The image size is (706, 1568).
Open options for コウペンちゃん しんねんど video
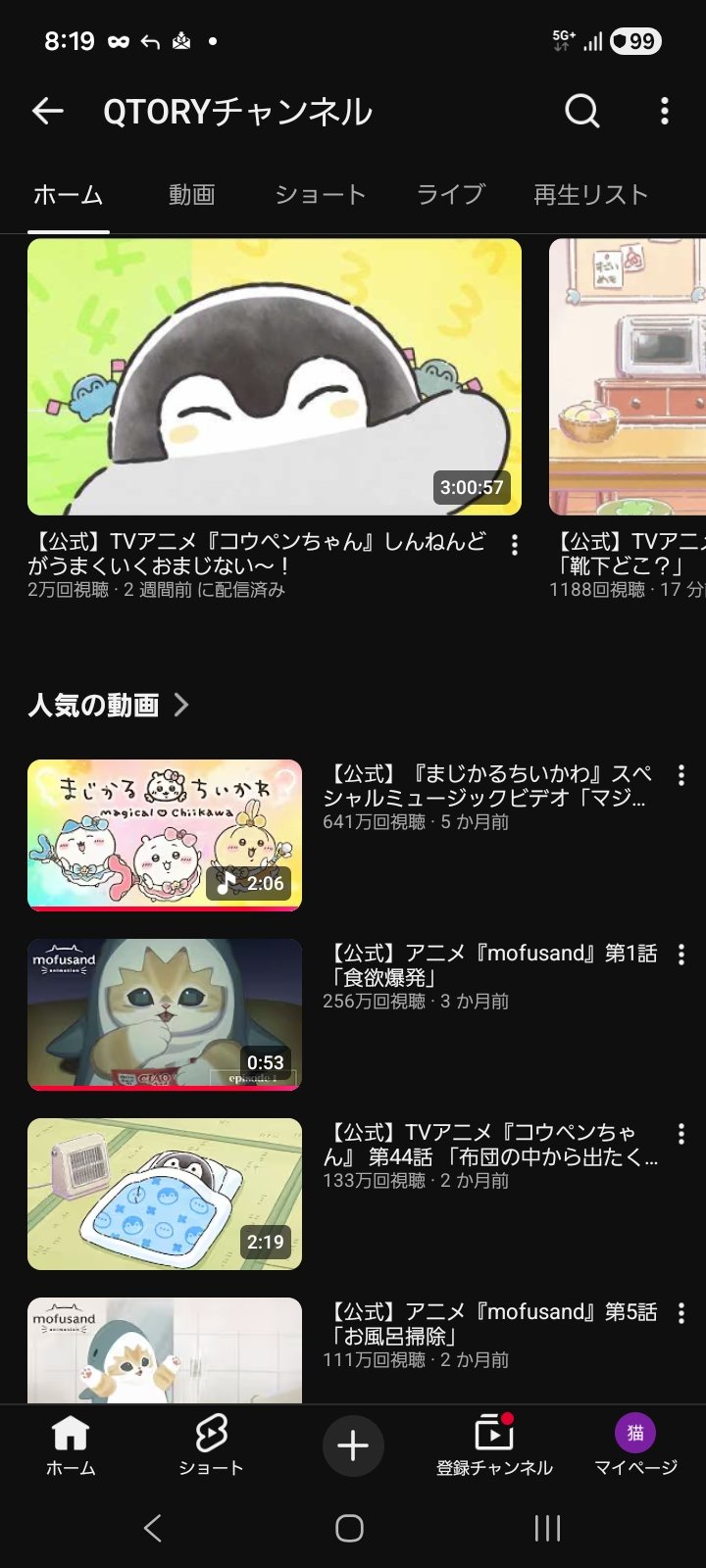[515, 546]
